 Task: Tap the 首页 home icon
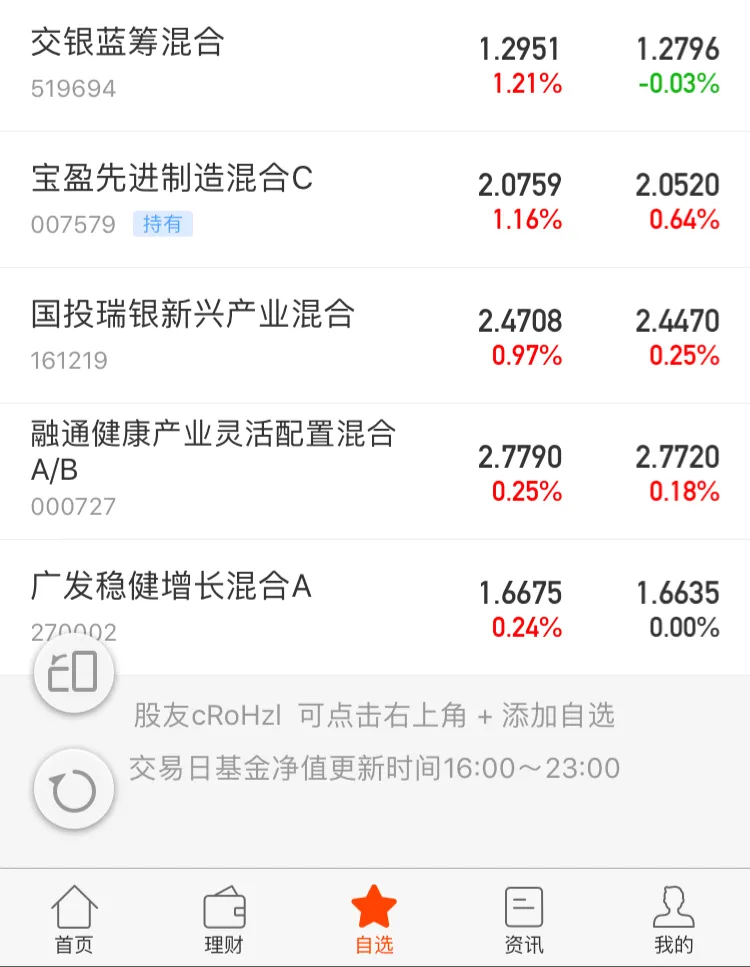(x=73, y=908)
